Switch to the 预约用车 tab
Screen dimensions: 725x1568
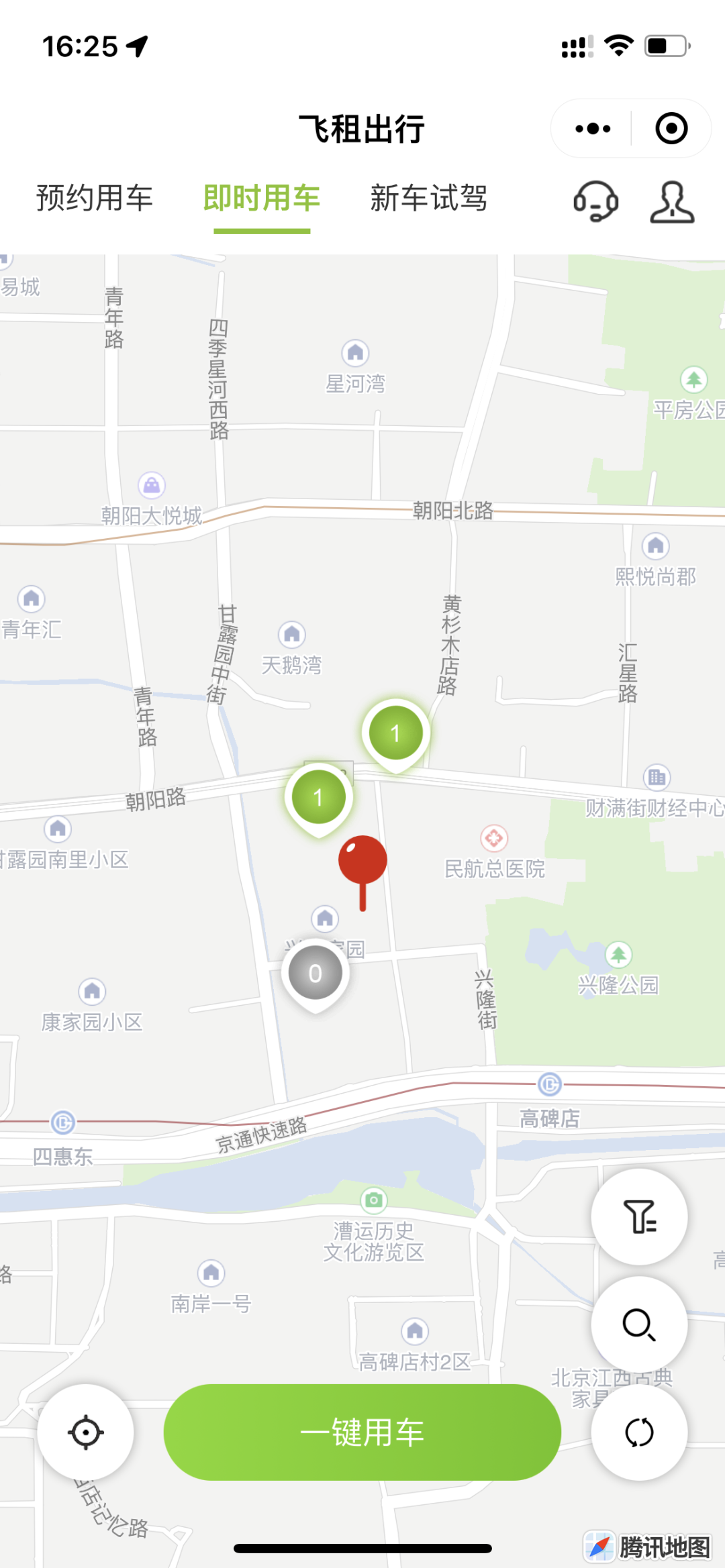(95, 199)
